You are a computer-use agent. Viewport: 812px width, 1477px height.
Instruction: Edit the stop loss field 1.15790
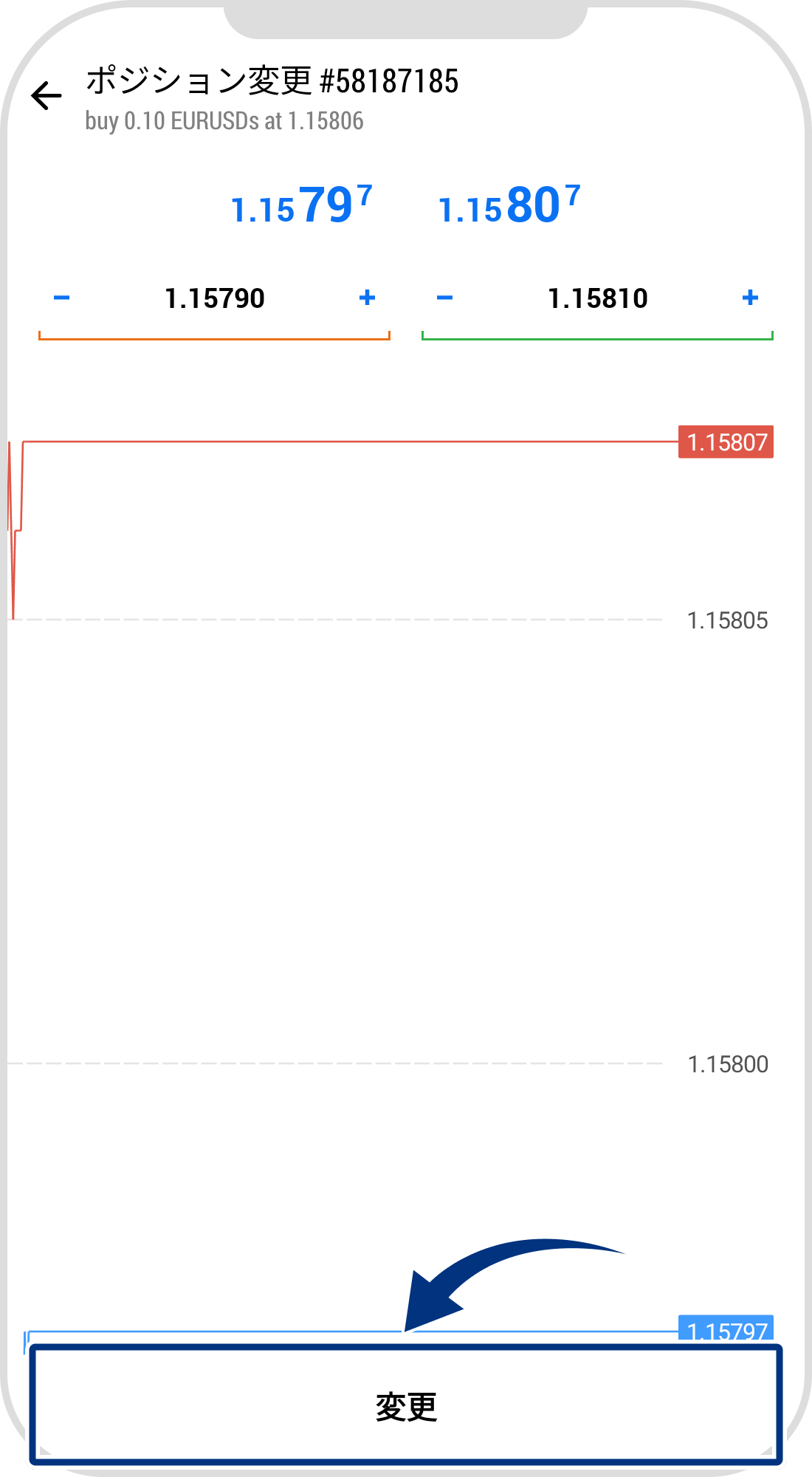click(214, 299)
